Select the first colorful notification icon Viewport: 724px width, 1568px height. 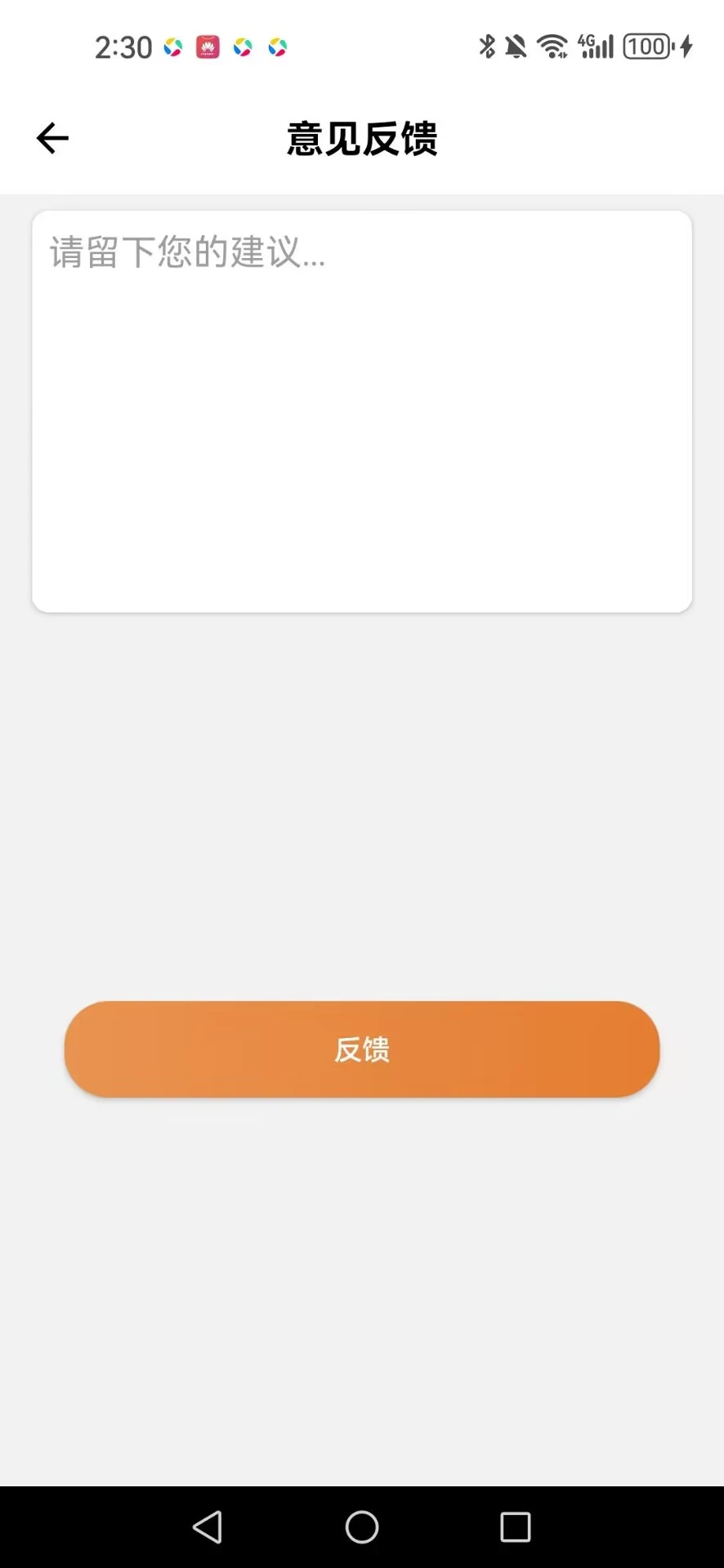pyautogui.click(x=172, y=47)
